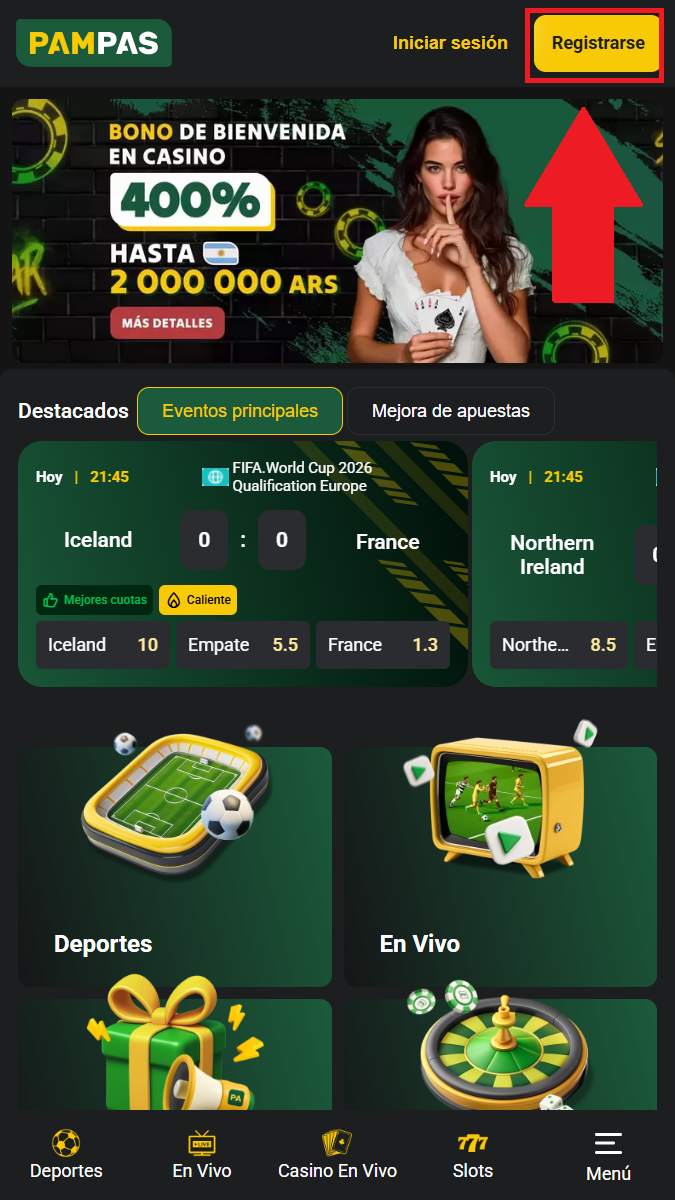Select Iceland odds 10

click(102, 645)
